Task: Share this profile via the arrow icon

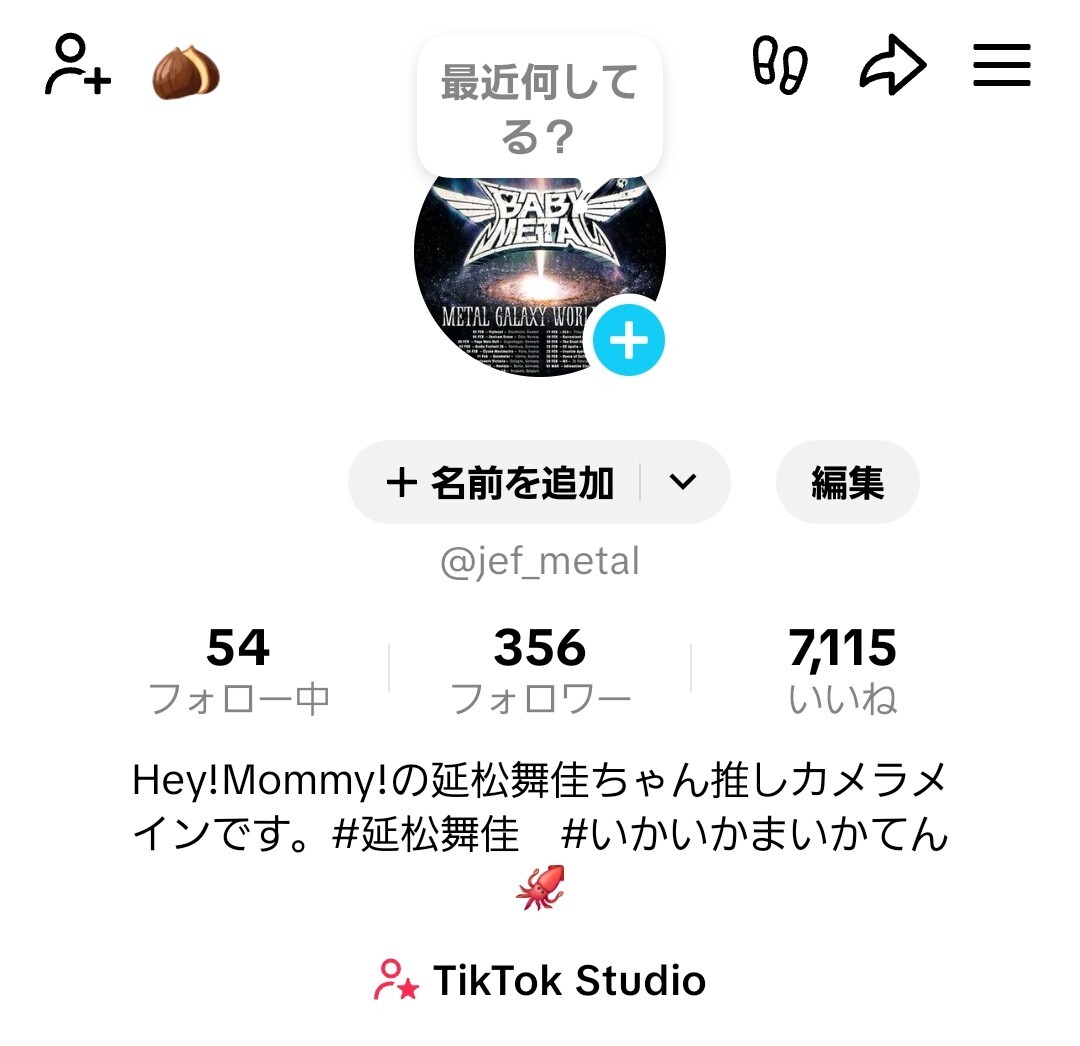Action: [892, 66]
